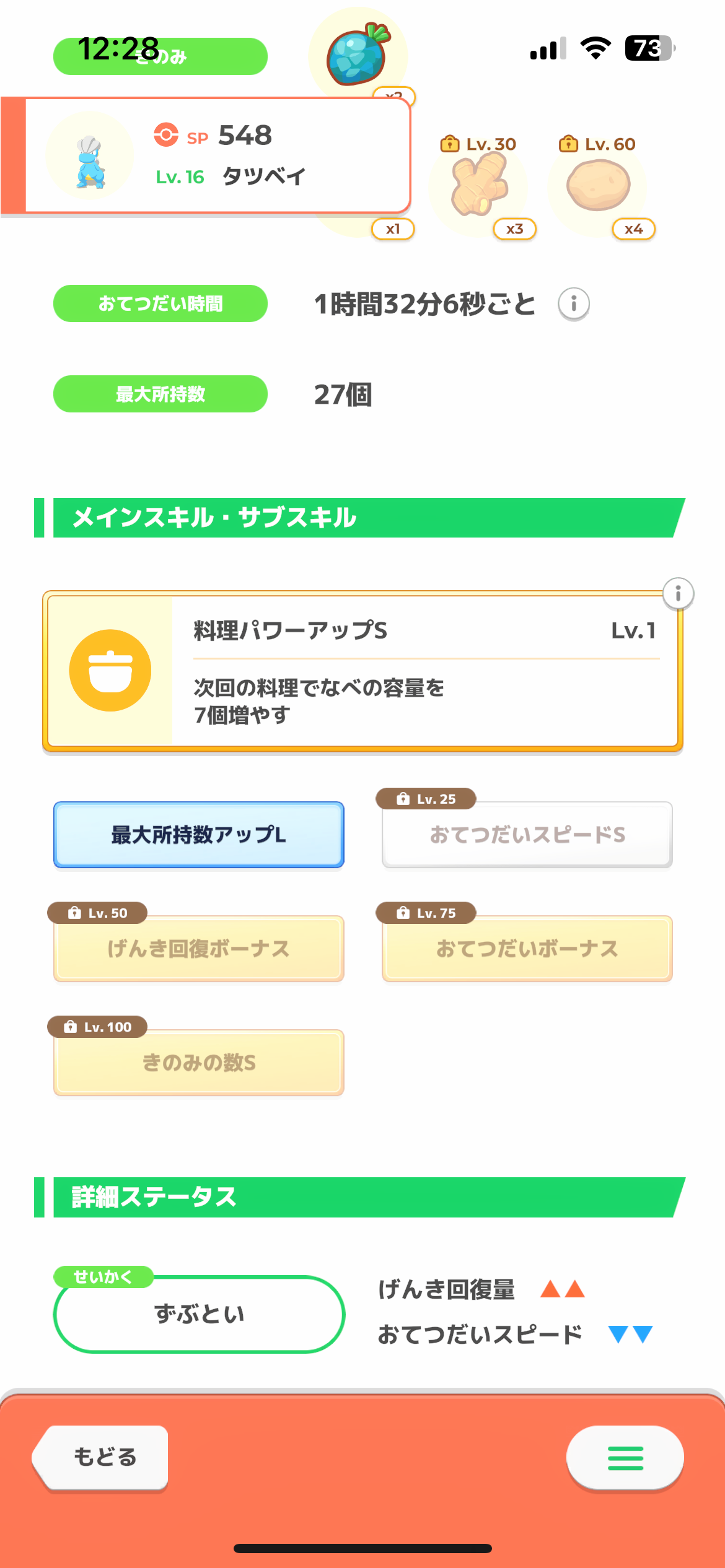725x1568 pixels.
Task: Click the info icon beside おてつだい時間
Action: 574,303
